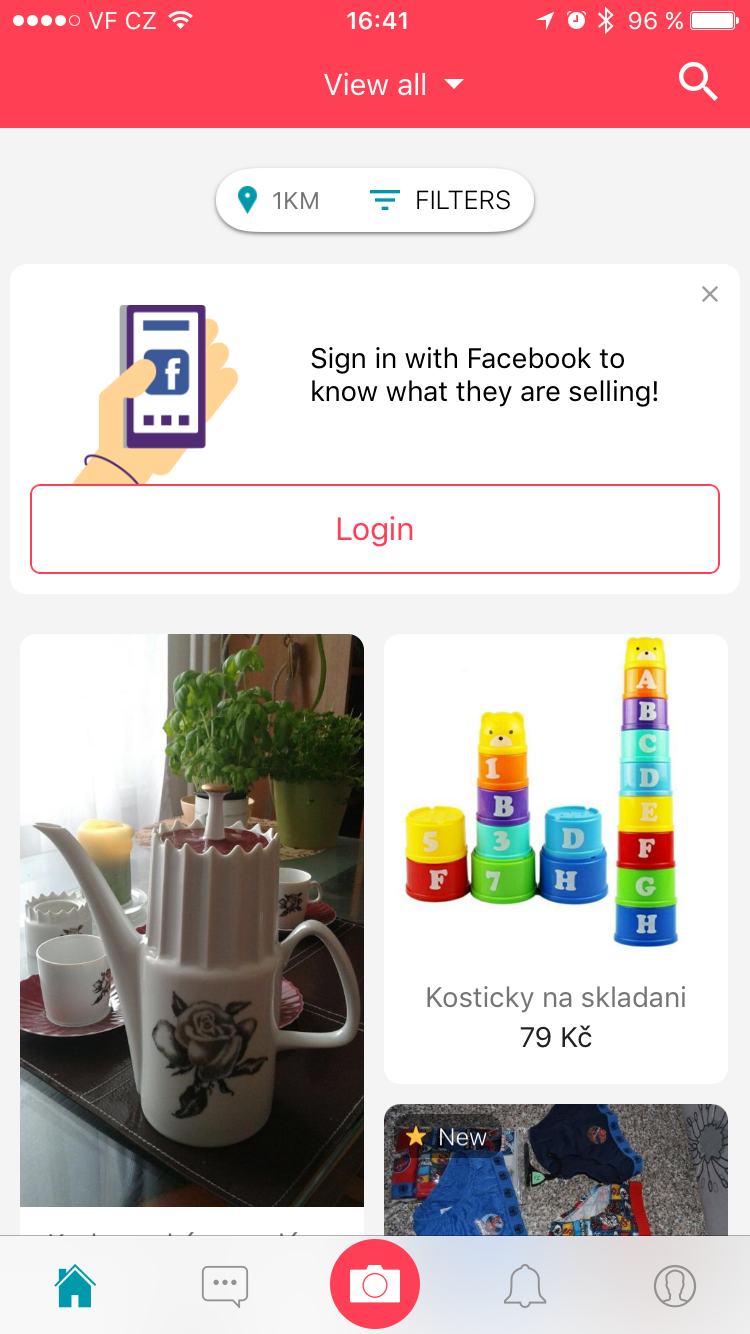This screenshot has height=1334, width=750.
Task: Dismiss the Facebook sign-in banner
Action: point(710,294)
